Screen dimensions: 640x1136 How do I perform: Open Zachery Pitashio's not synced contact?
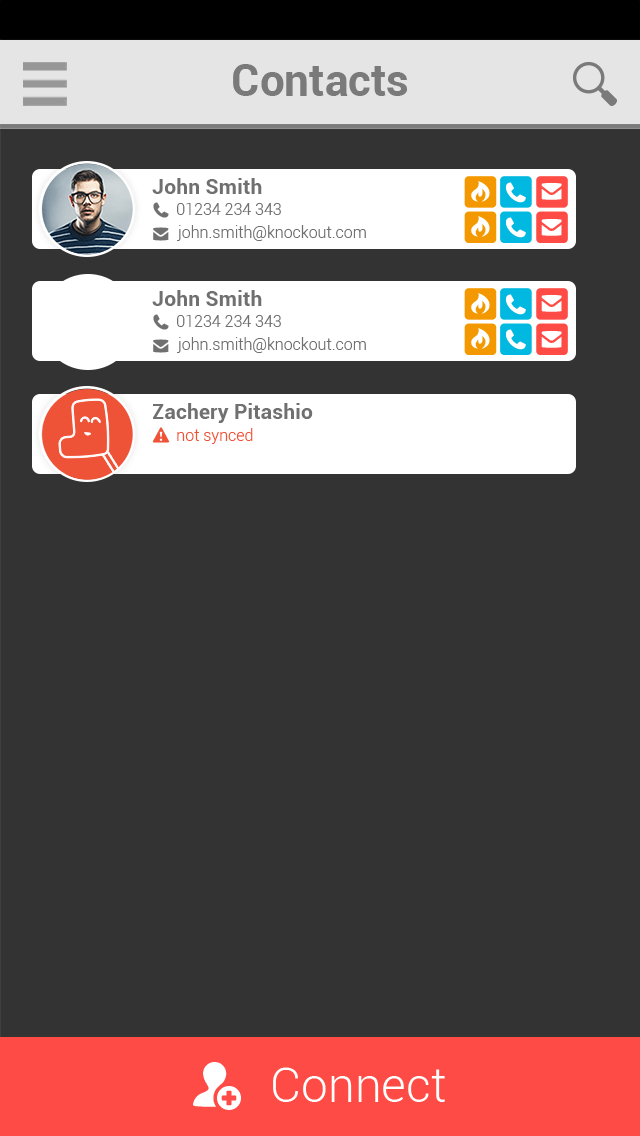(x=304, y=434)
